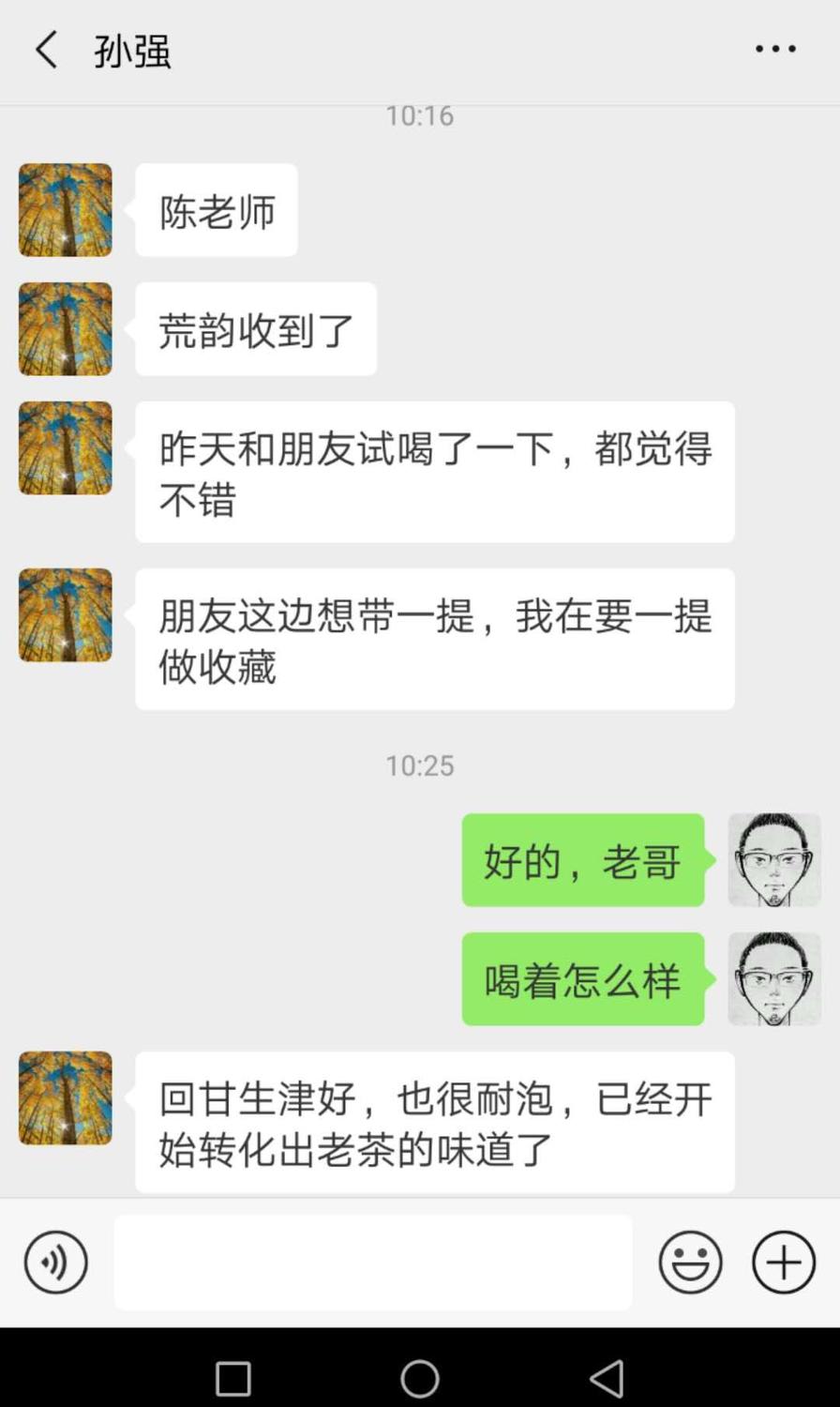Switch to voice message input
840x1407 pixels.
click(x=56, y=1263)
